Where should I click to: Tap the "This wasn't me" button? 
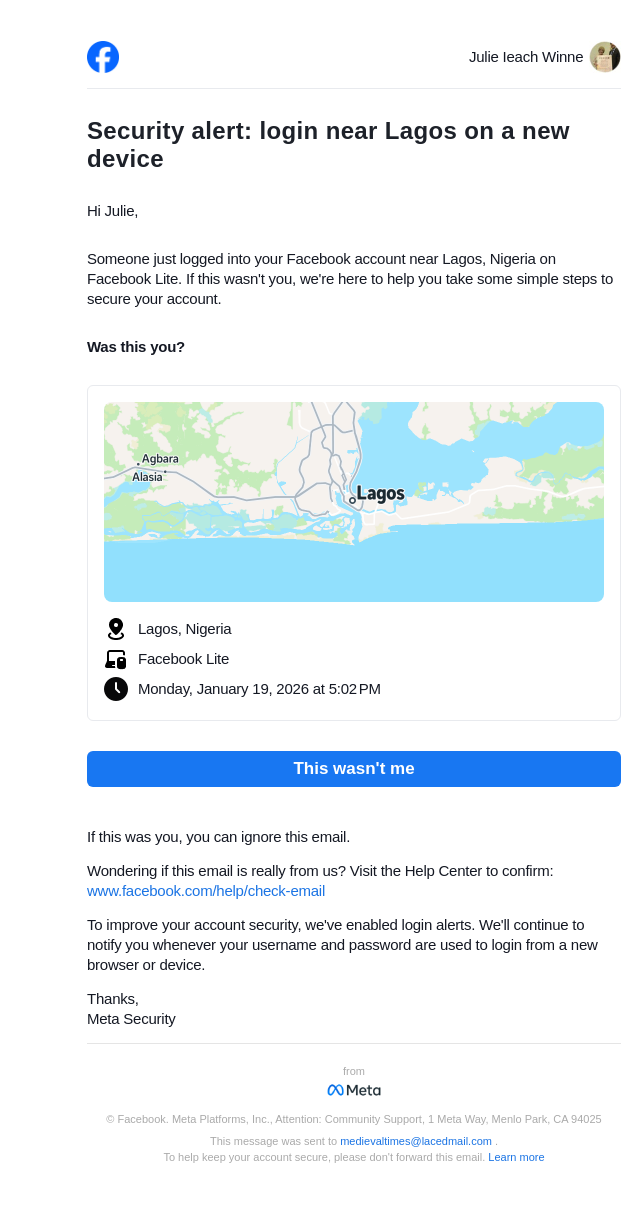click(x=353, y=769)
